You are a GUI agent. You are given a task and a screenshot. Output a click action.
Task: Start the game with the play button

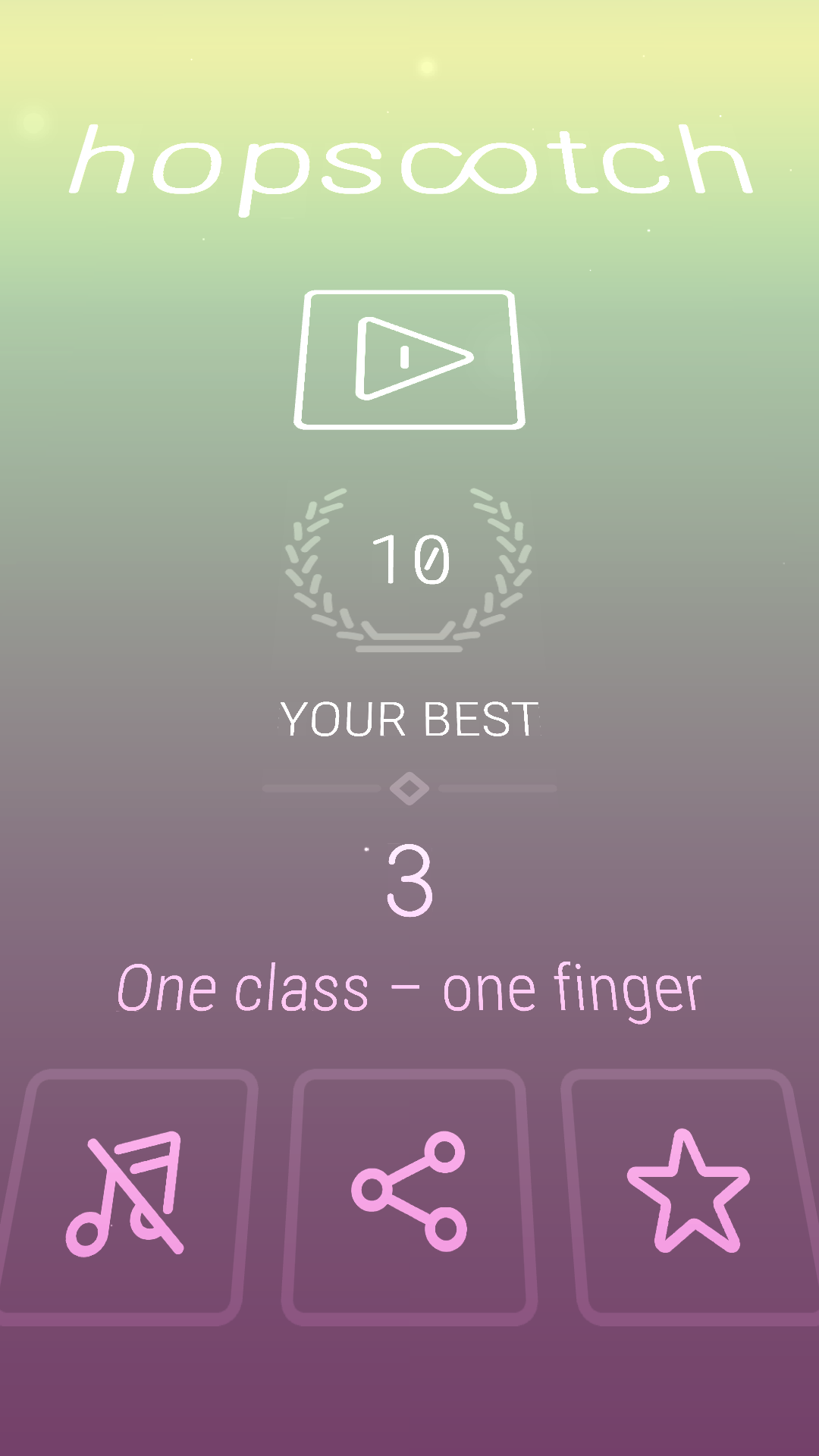(409, 359)
